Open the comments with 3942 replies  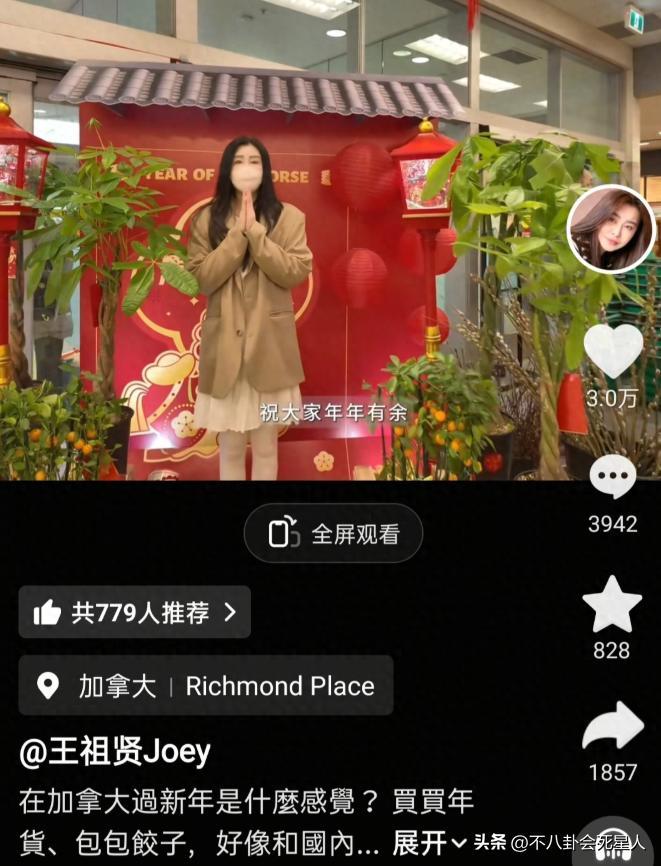[612, 478]
